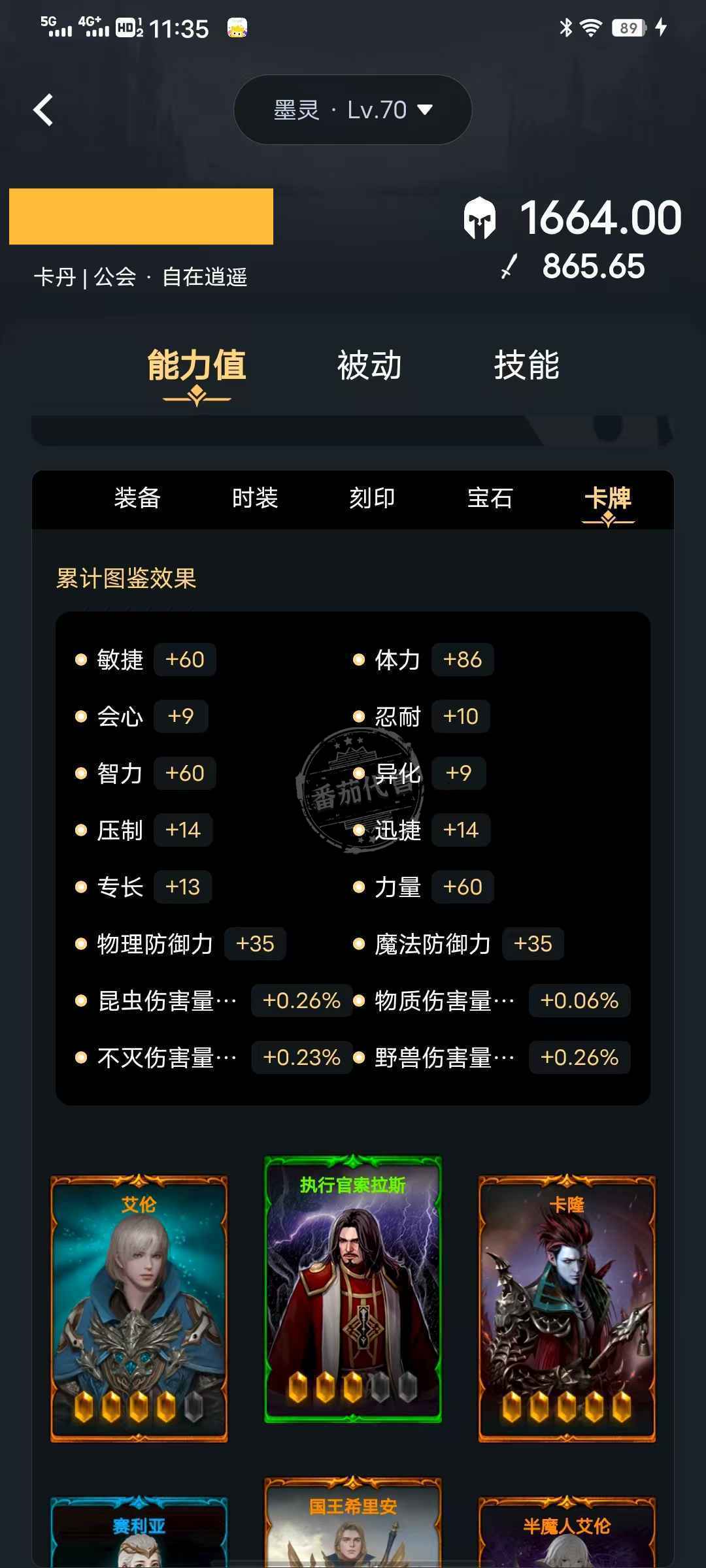Switch to the 被动 tab
706x1568 pixels.
369,366
